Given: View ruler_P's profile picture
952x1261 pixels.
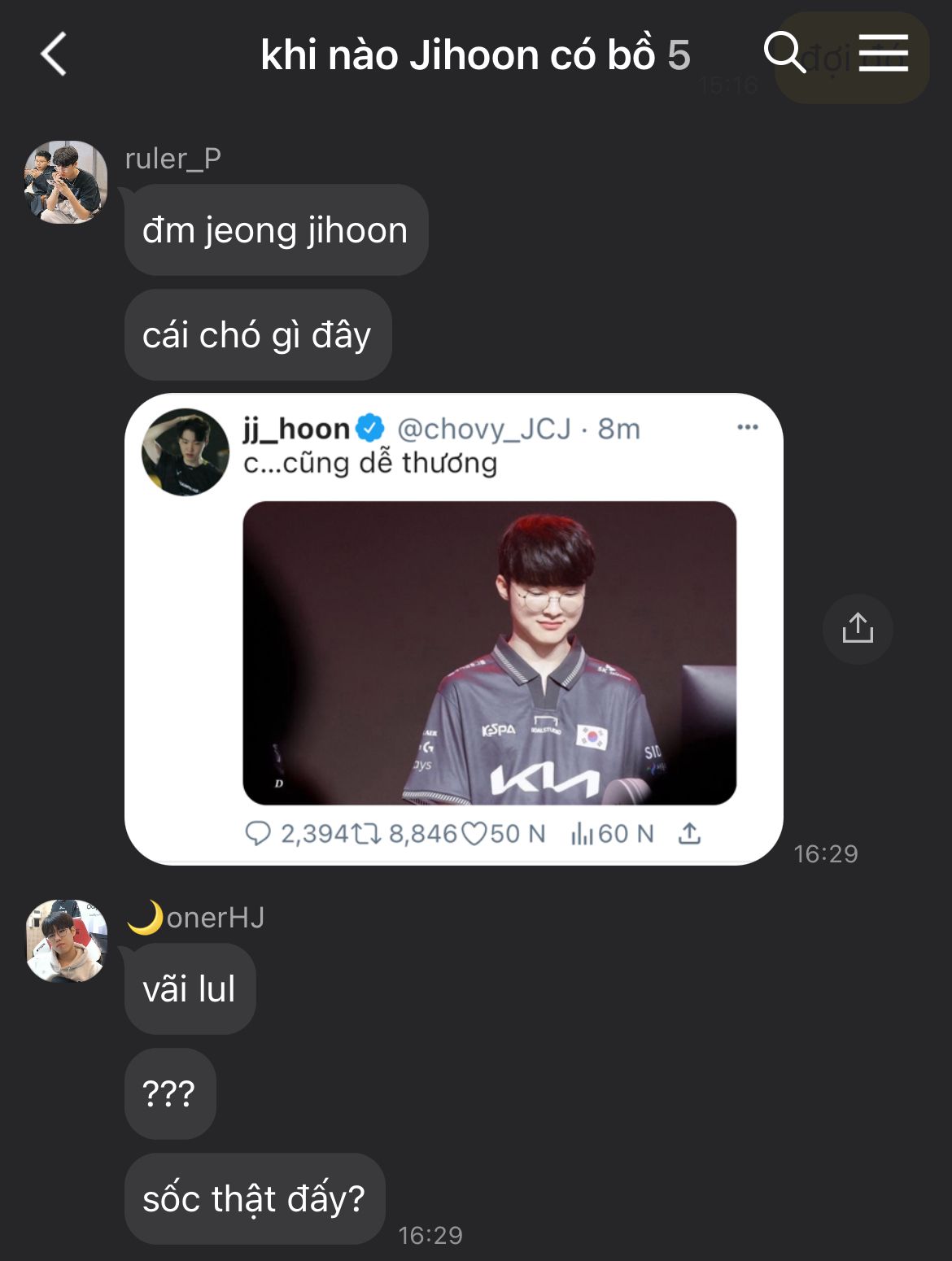Looking at the screenshot, I should [x=66, y=181].
